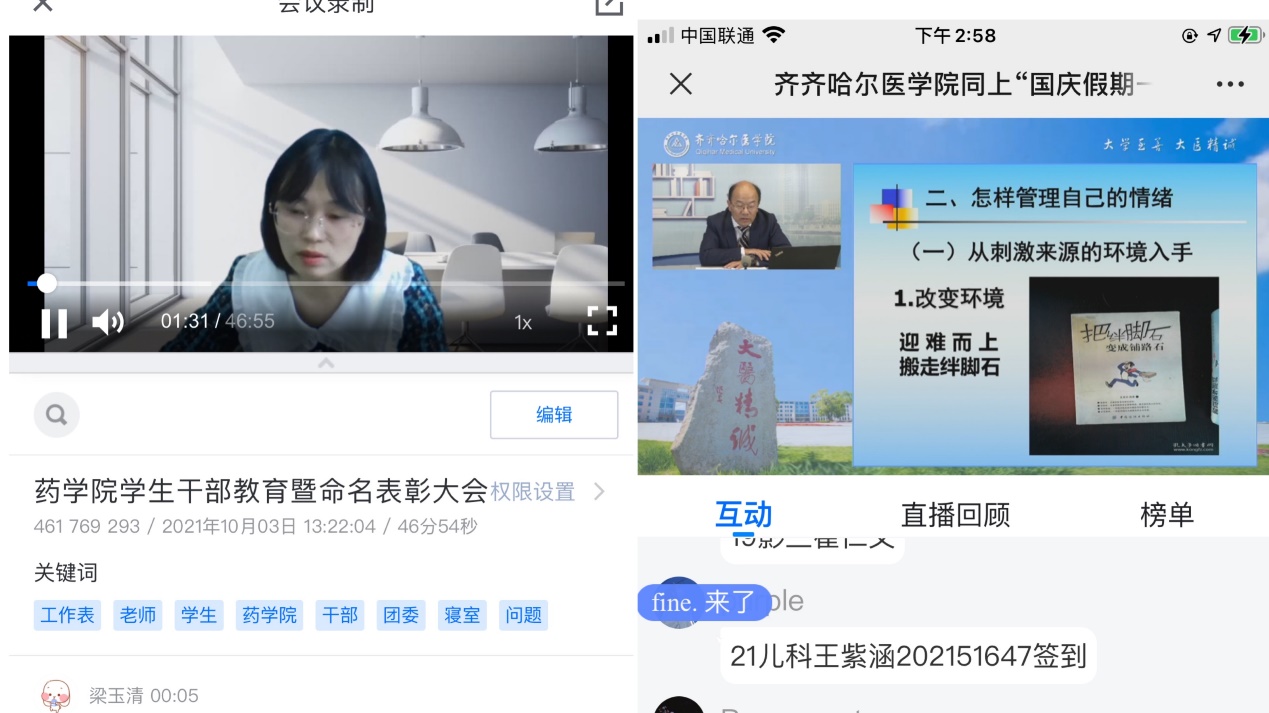Select the 工作表 keyword chip

(x=68, y=615)
